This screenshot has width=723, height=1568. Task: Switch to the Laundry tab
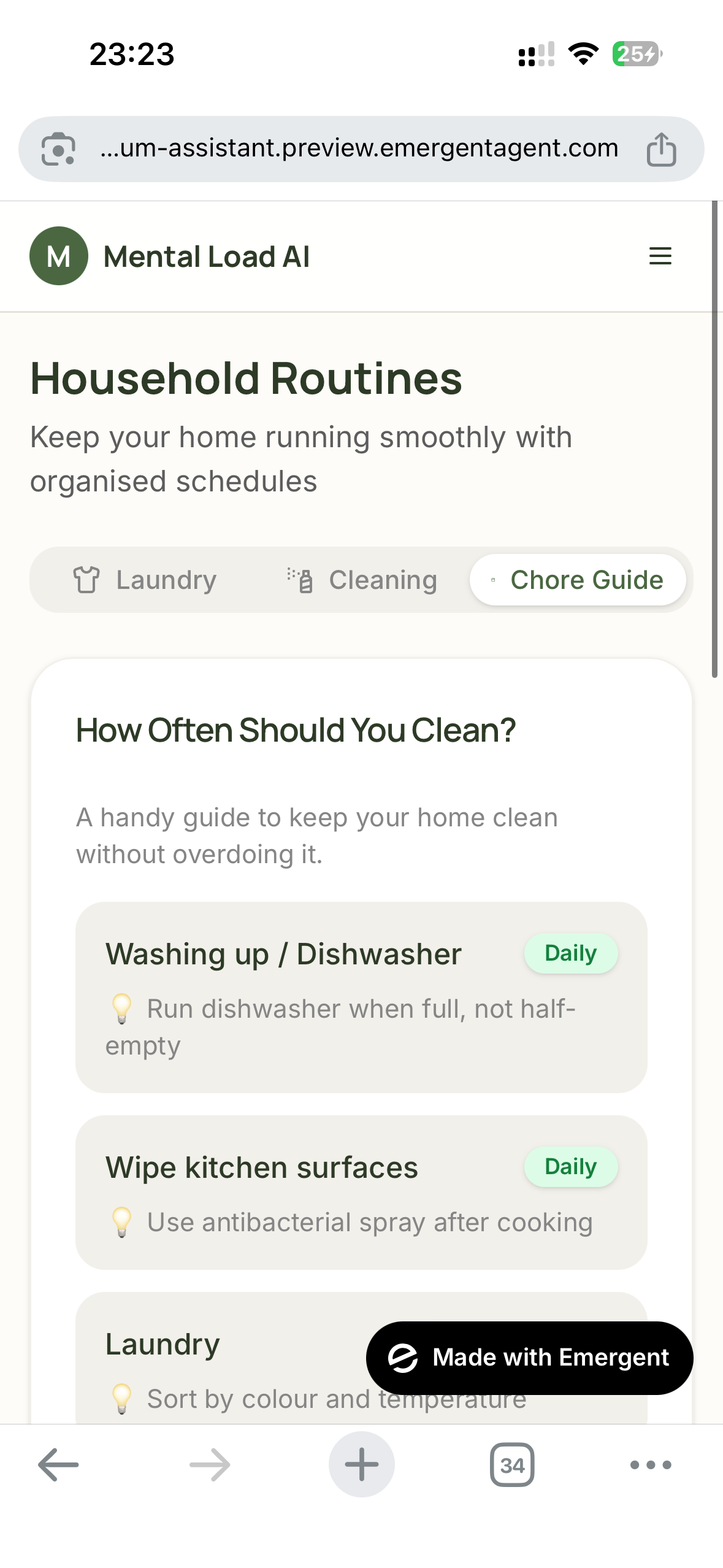(x=145, y=580)
